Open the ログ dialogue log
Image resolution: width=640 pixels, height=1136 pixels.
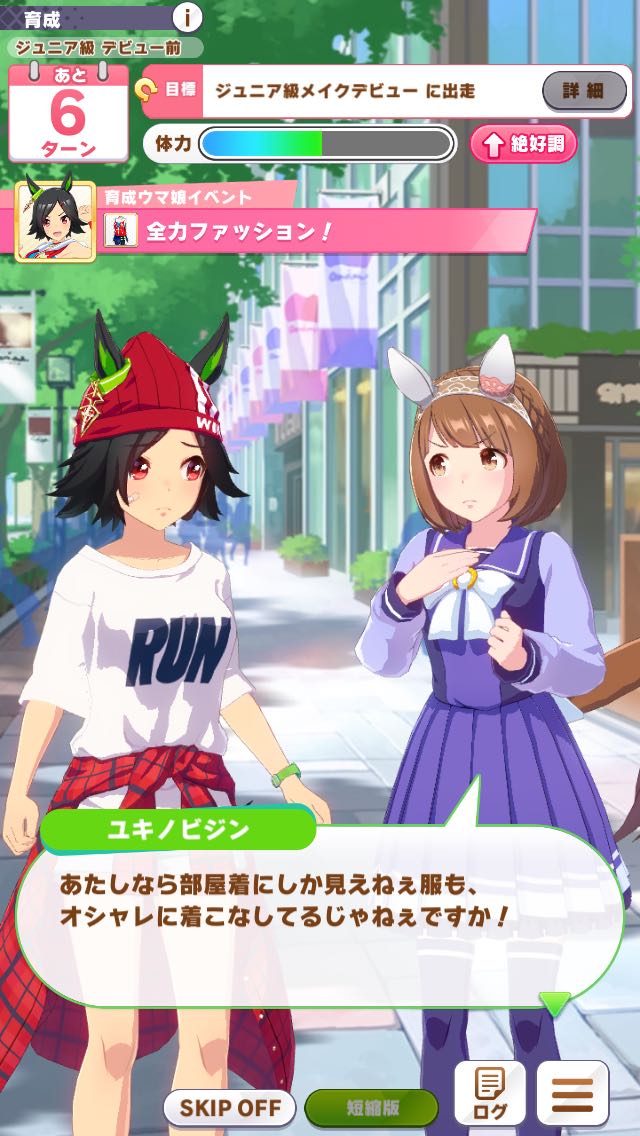(x=490, y=1094)
